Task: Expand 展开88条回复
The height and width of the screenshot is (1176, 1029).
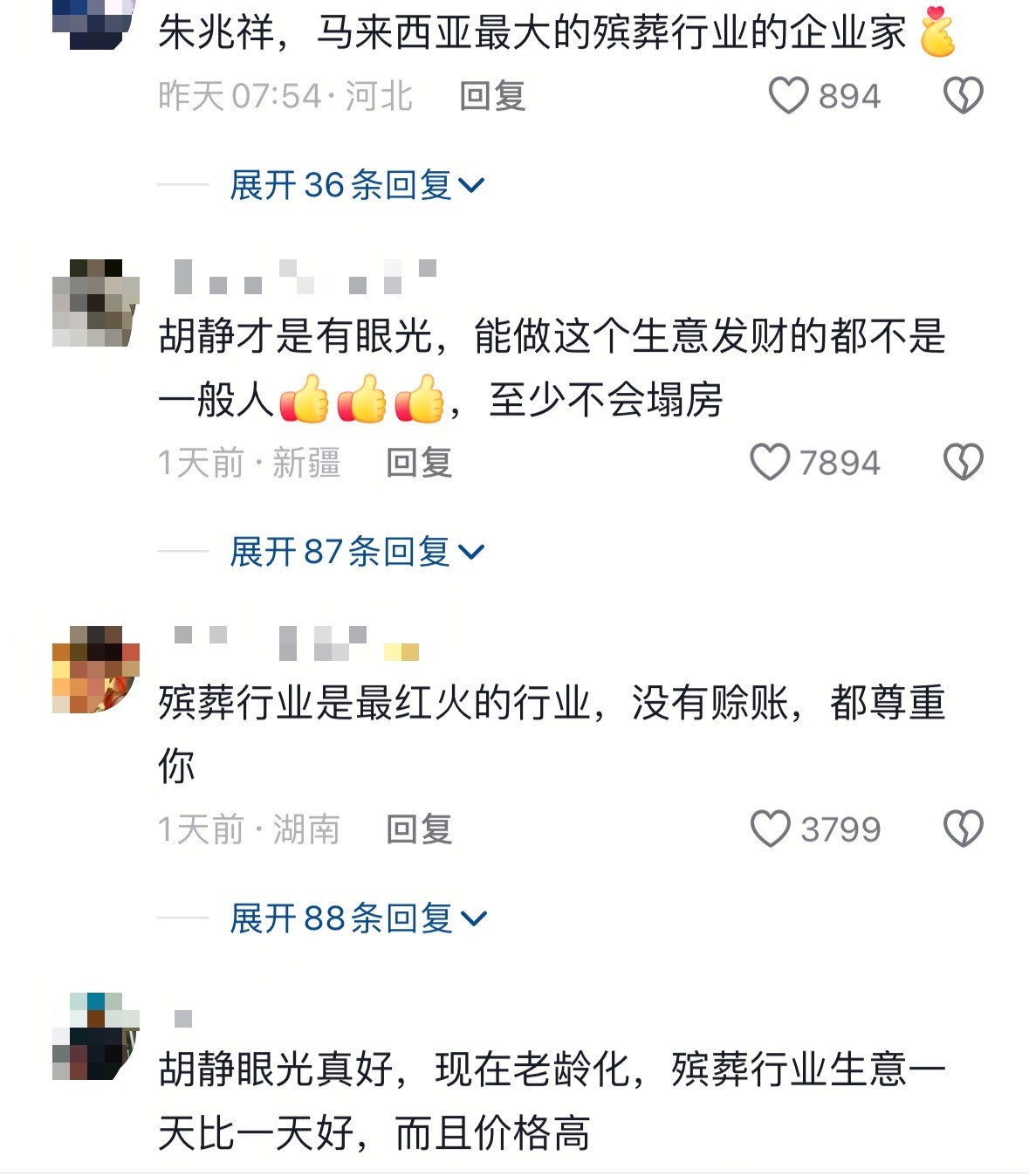Action: pyautogui.click(x=356, y=918)
